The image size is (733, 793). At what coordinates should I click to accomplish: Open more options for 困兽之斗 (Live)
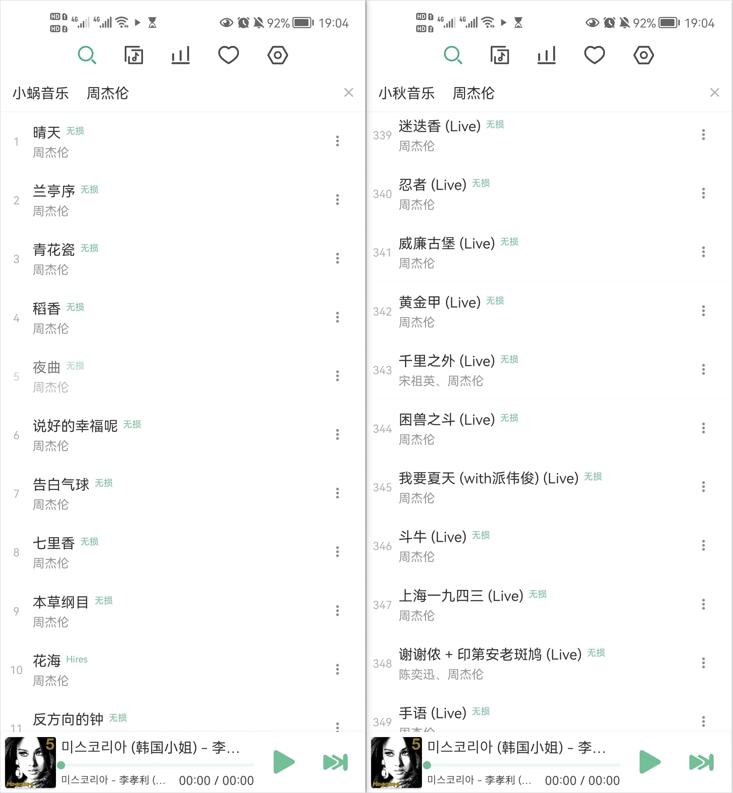coord(703,428)
